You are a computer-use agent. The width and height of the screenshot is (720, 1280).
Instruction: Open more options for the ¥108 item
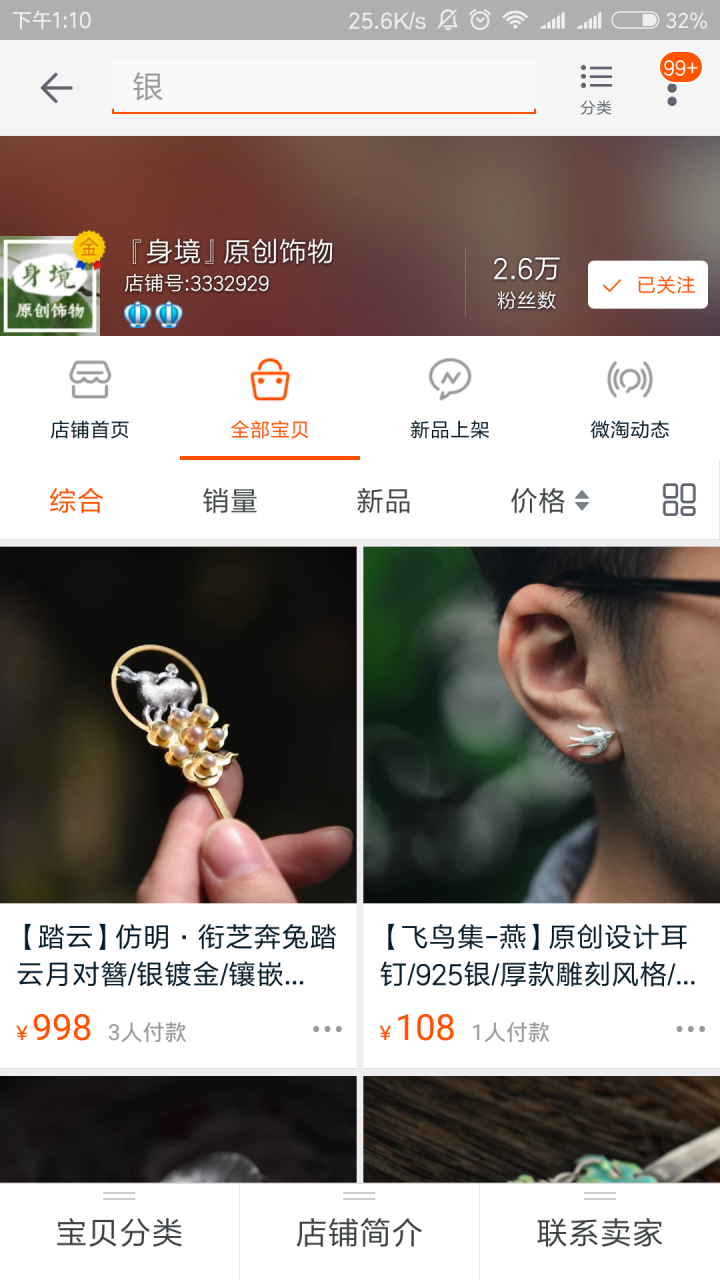click(690, 1029)
